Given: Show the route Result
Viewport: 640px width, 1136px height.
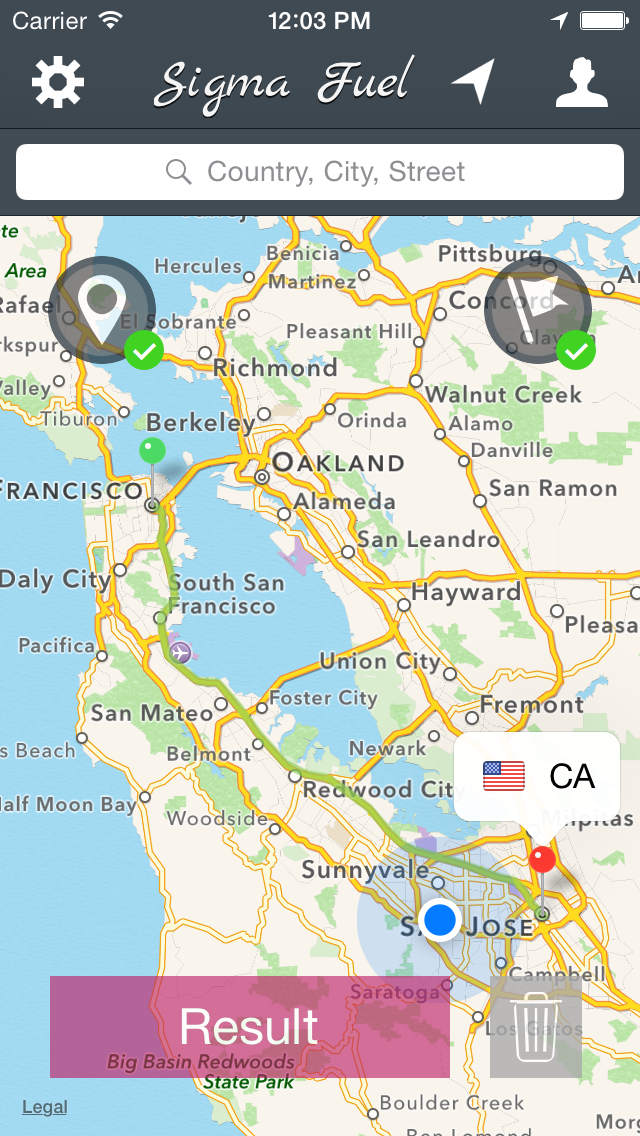Looking at the screenshot, I should 249,1027.
